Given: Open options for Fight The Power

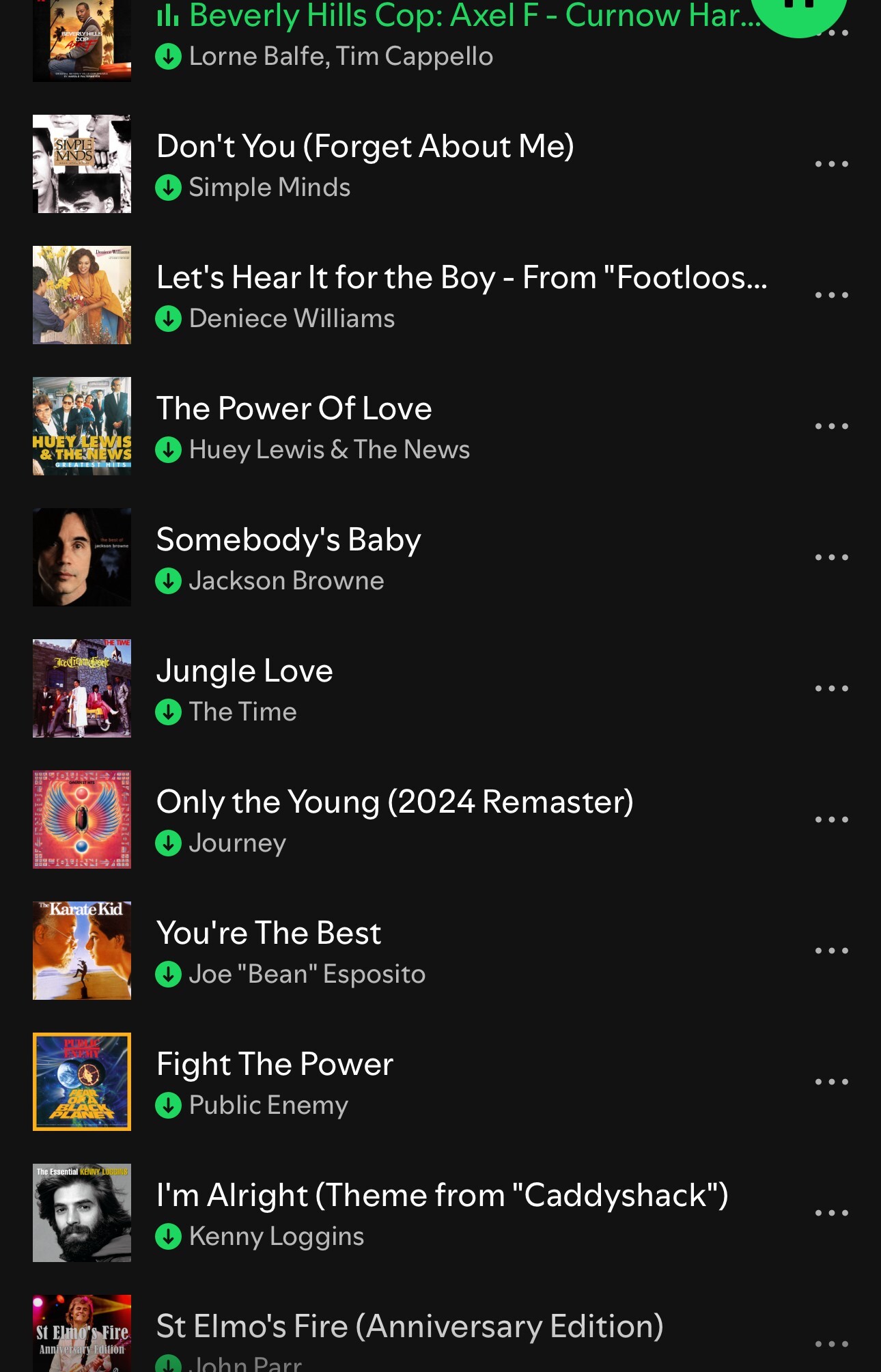Looking at the screenshot, I should [x=831, y=1082].
